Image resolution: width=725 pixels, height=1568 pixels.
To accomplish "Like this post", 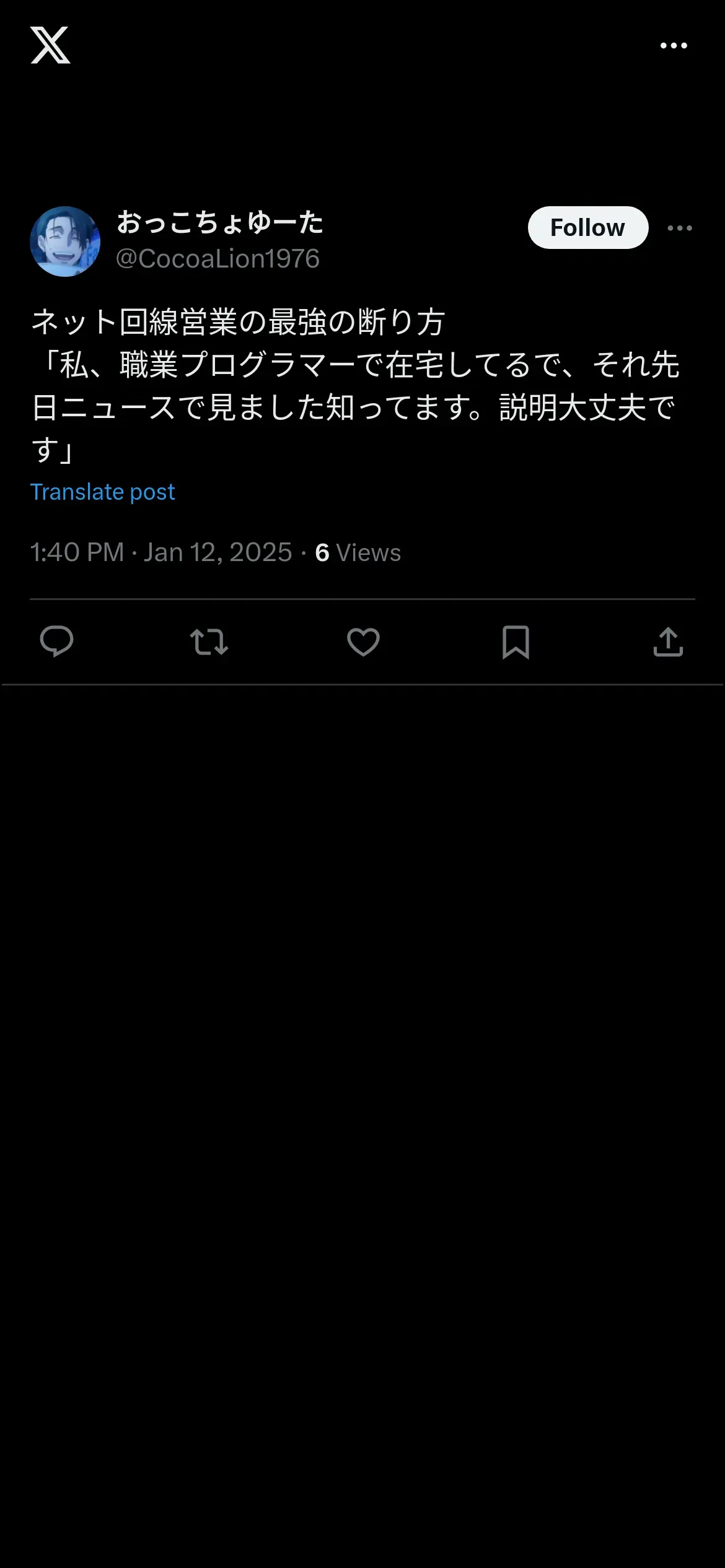I will point(363,642).
